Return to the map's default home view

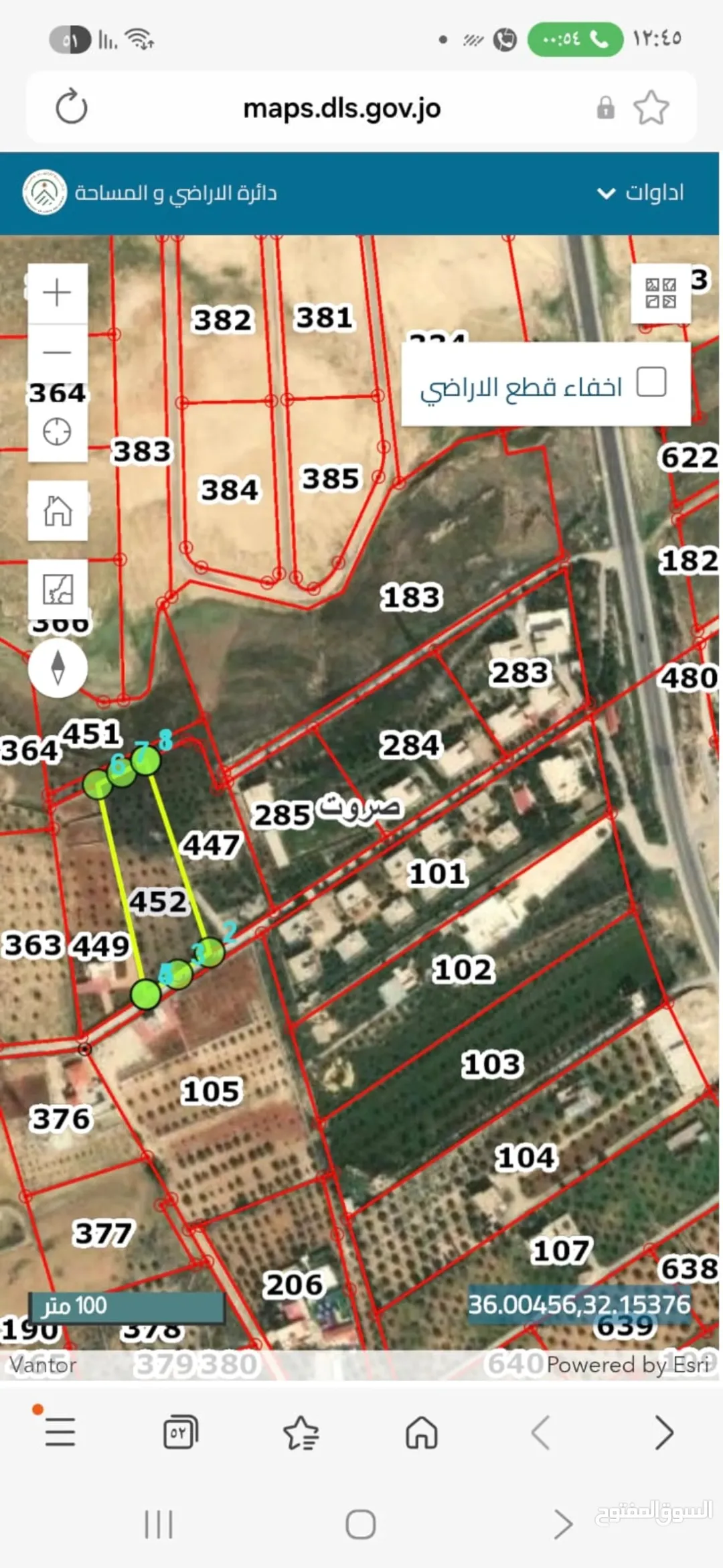(x=58, y=510)
